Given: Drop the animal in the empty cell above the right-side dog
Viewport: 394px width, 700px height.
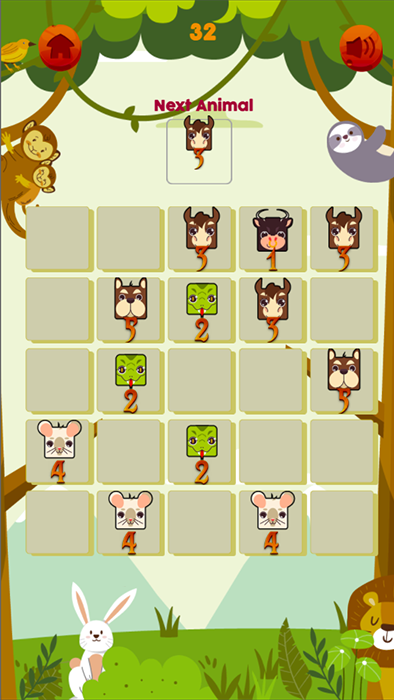Looking at the screenshot, I should point(342,309).
